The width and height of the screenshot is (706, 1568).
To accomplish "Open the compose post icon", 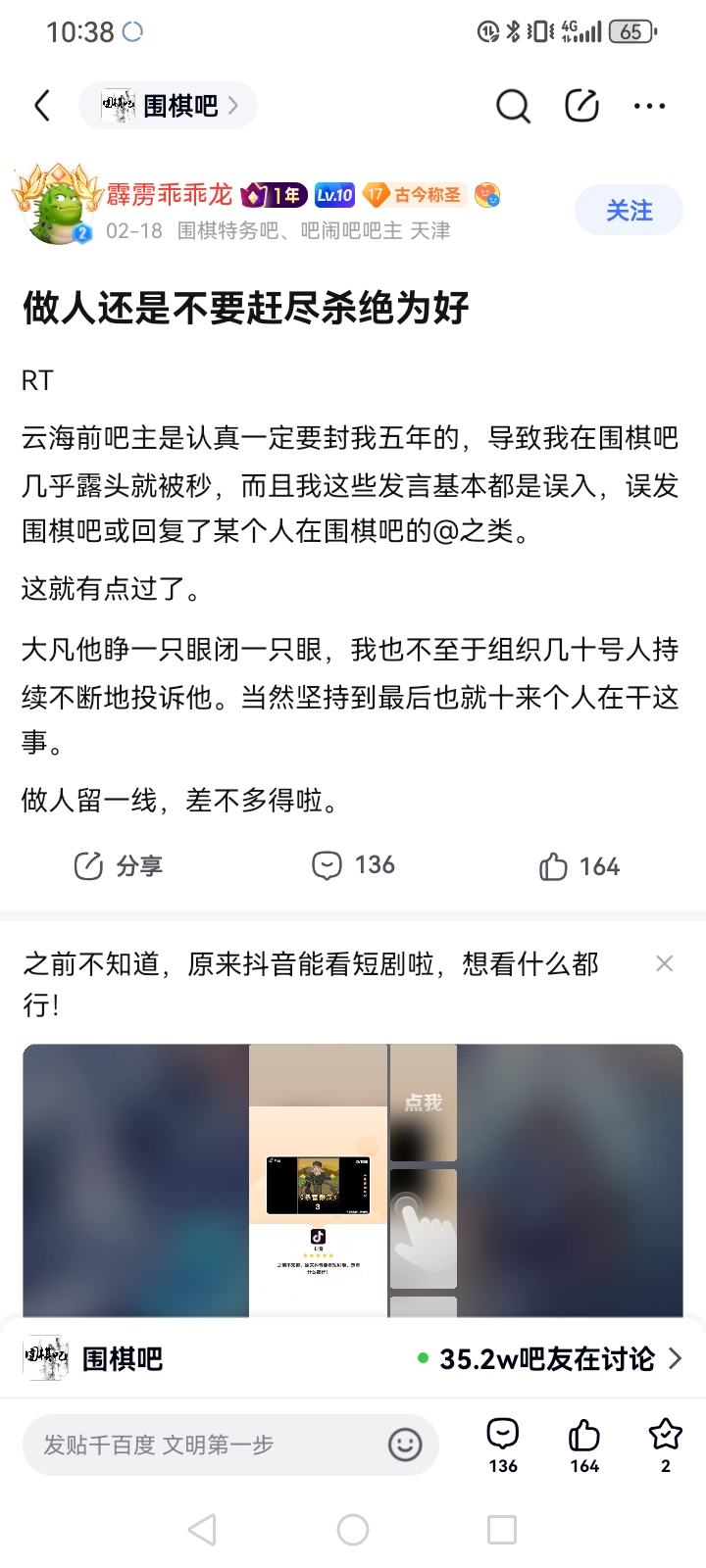I will coord(581,106).
